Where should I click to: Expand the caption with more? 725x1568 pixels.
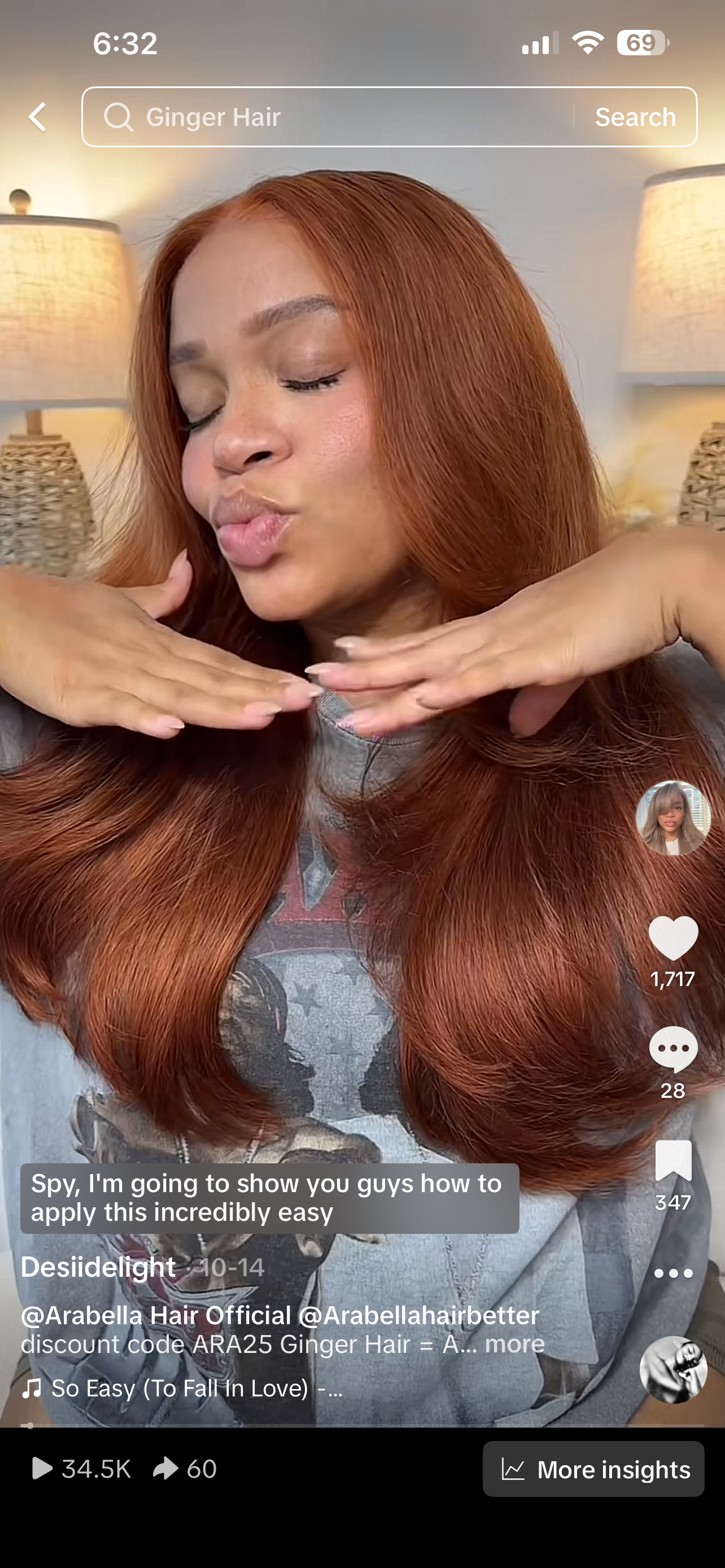point(514,1344)
